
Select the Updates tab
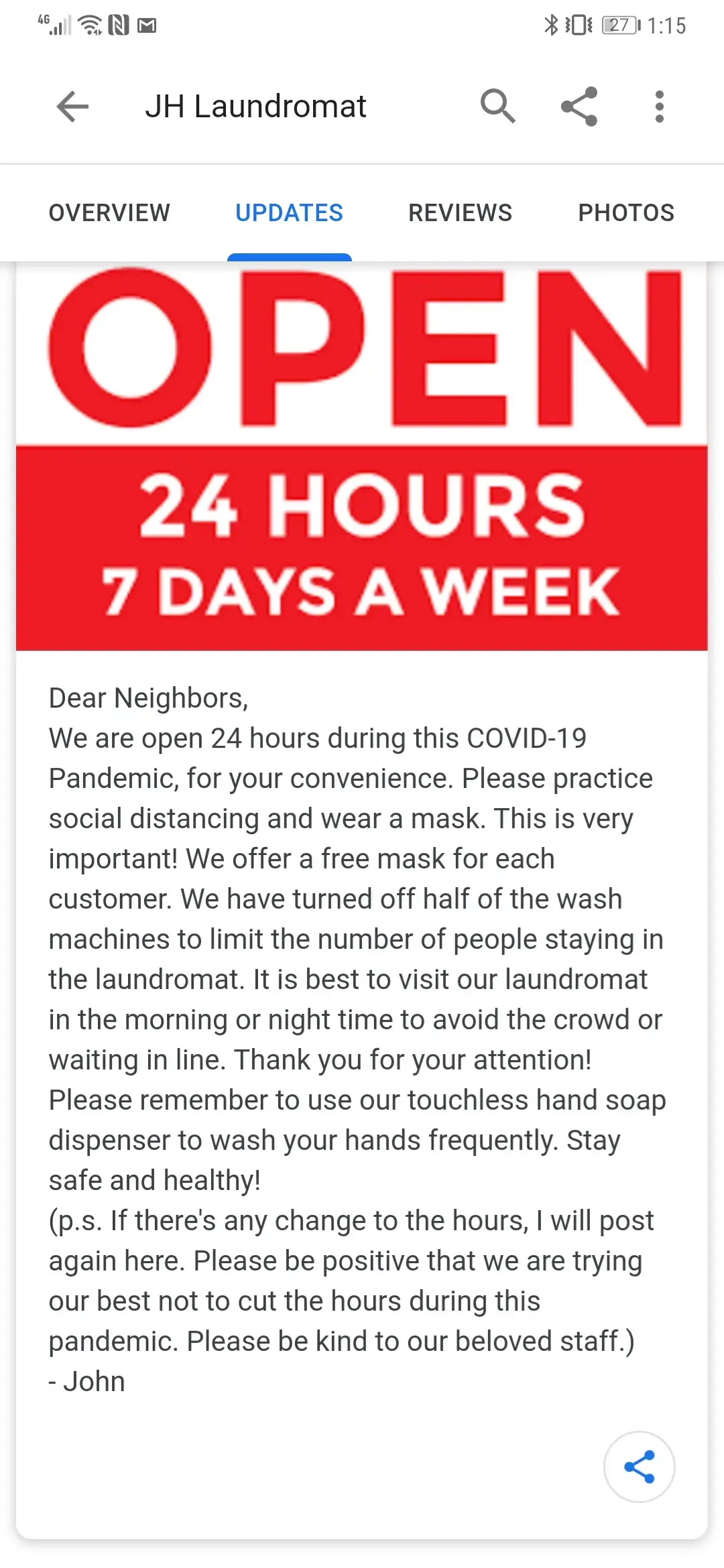289,213
